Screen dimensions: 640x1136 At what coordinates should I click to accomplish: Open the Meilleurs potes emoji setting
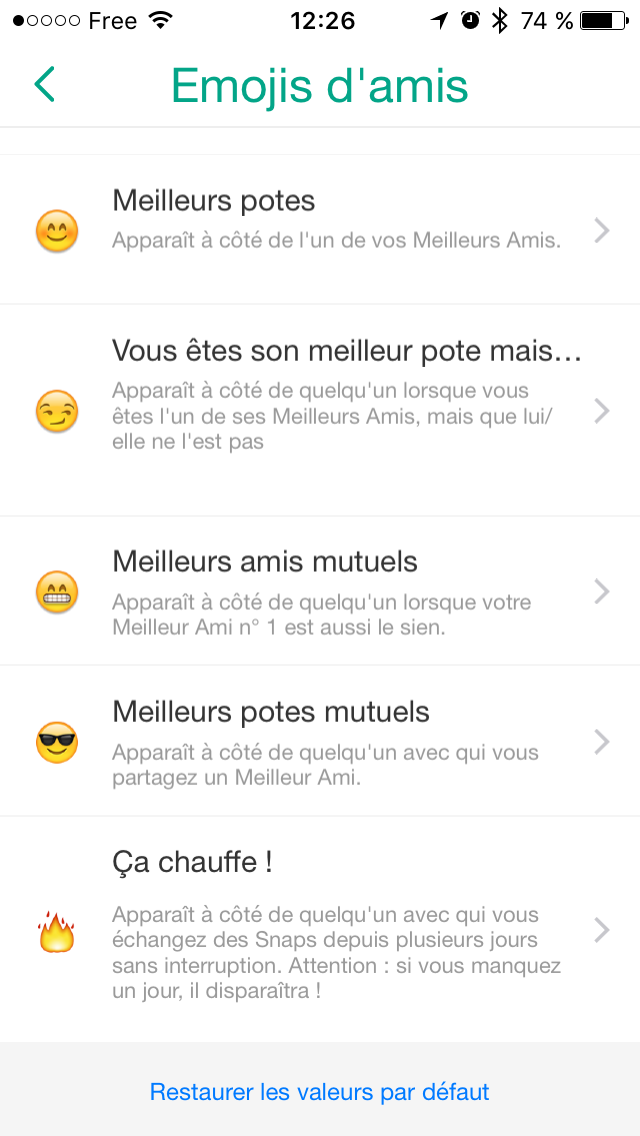[320, 229]
